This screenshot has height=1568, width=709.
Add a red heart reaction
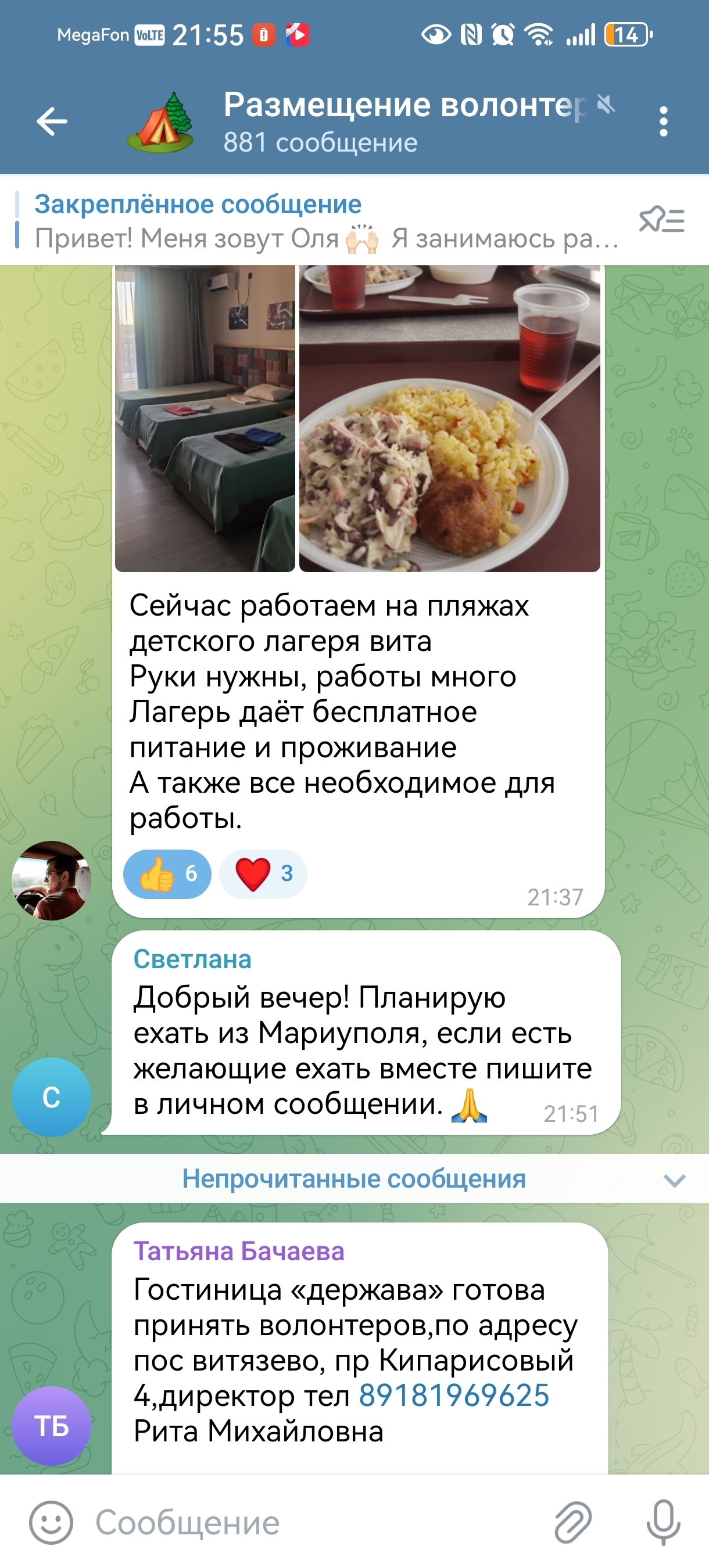click(263, 873)
